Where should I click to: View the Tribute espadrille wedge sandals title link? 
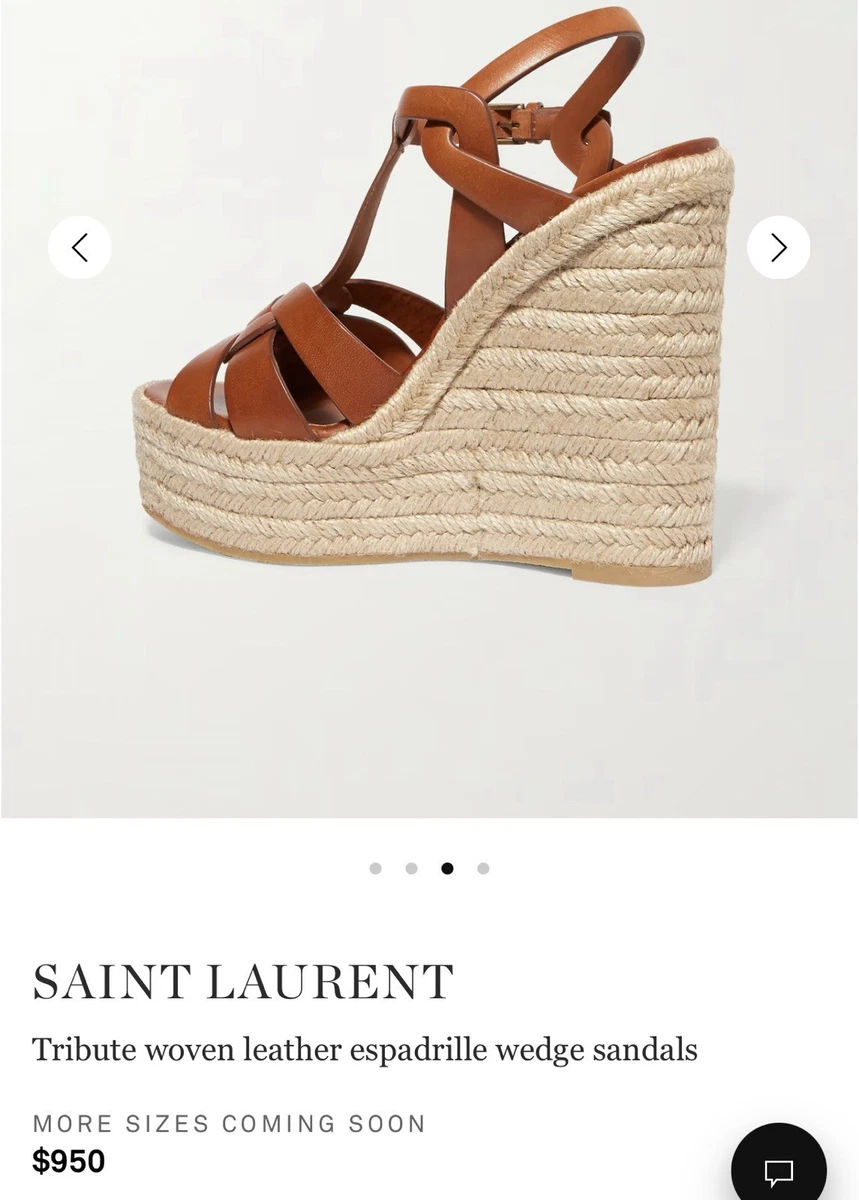pyautogui.click(x=366, y=1050)
